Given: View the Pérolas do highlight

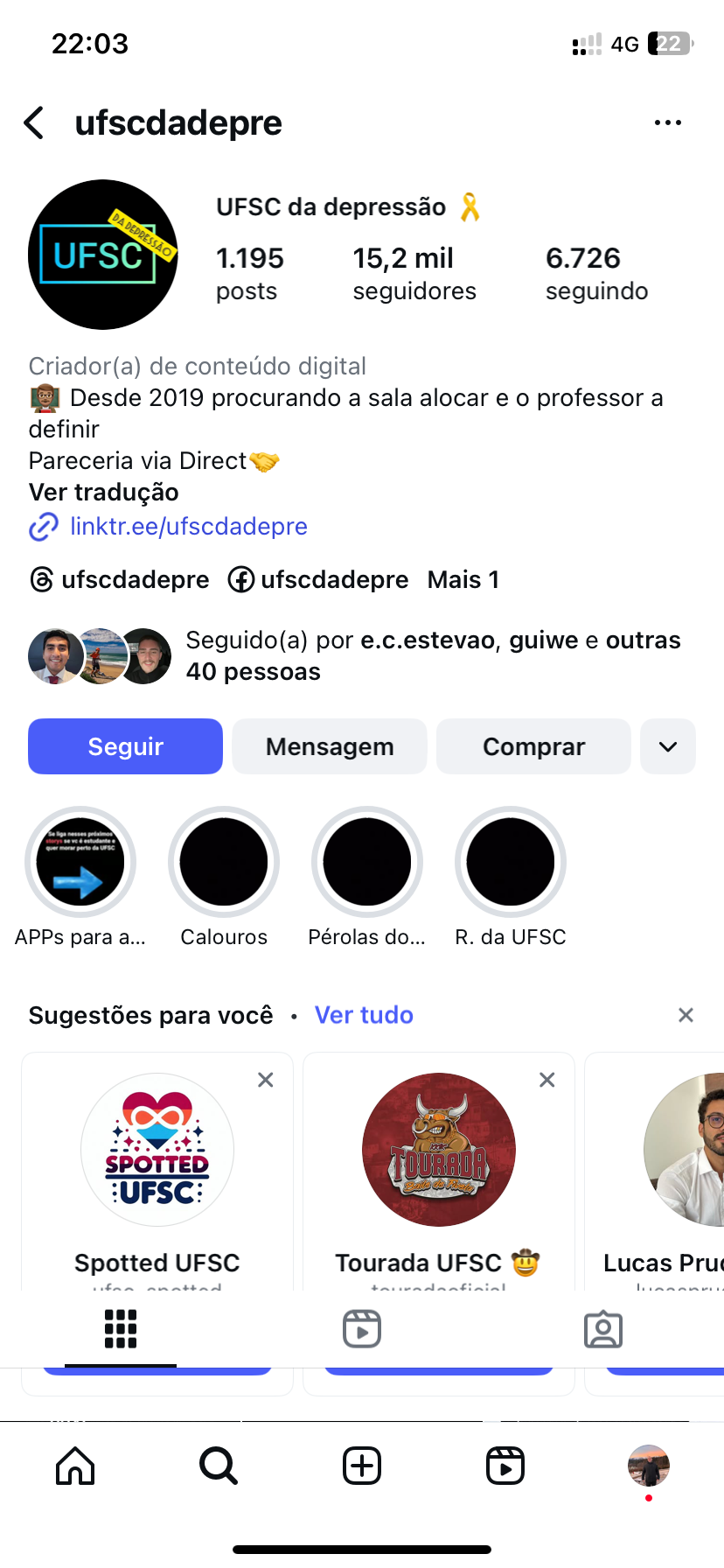Looking at the screenshot, I should (367, 862).
